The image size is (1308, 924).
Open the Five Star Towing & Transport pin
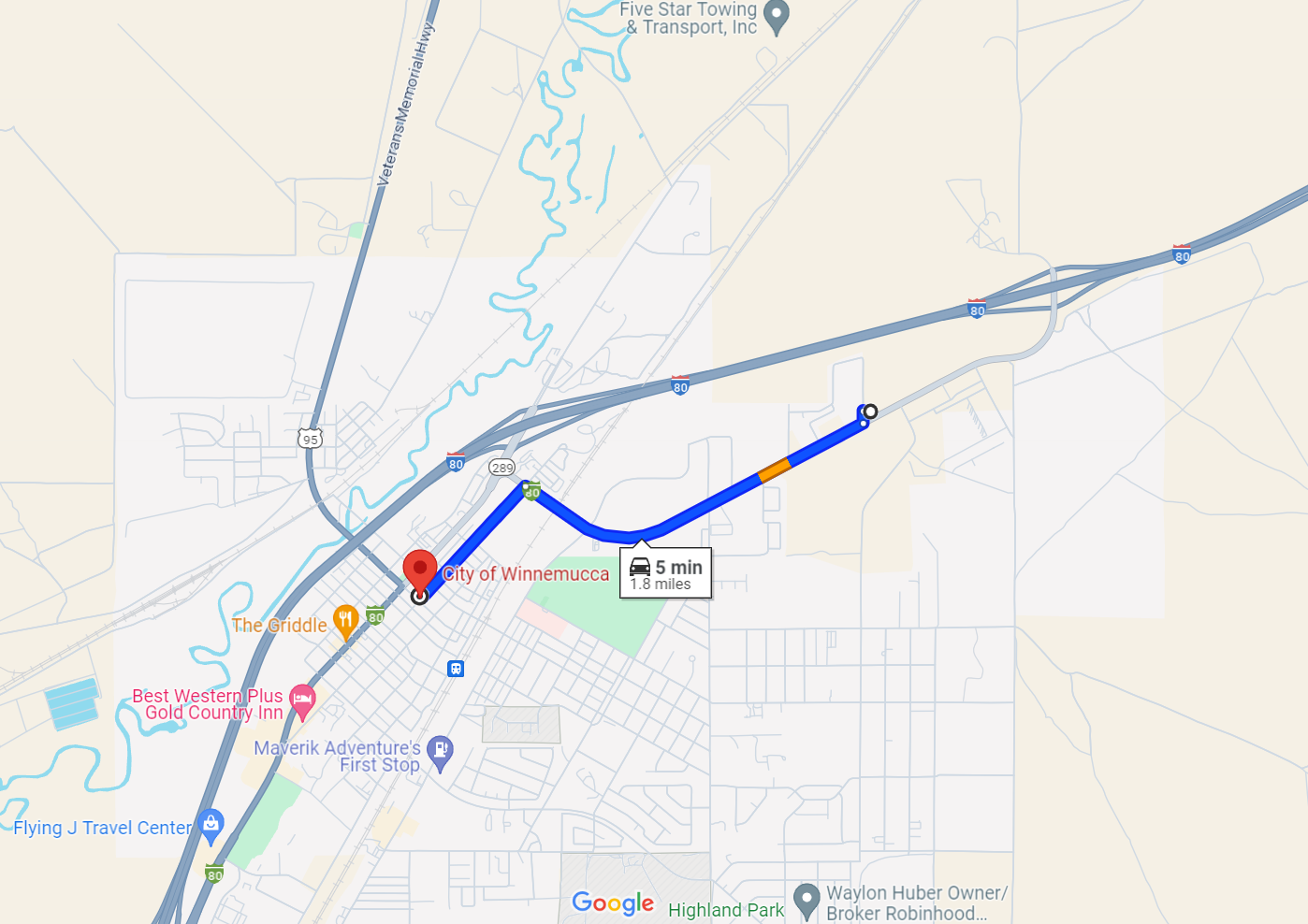tap(777, 16)
